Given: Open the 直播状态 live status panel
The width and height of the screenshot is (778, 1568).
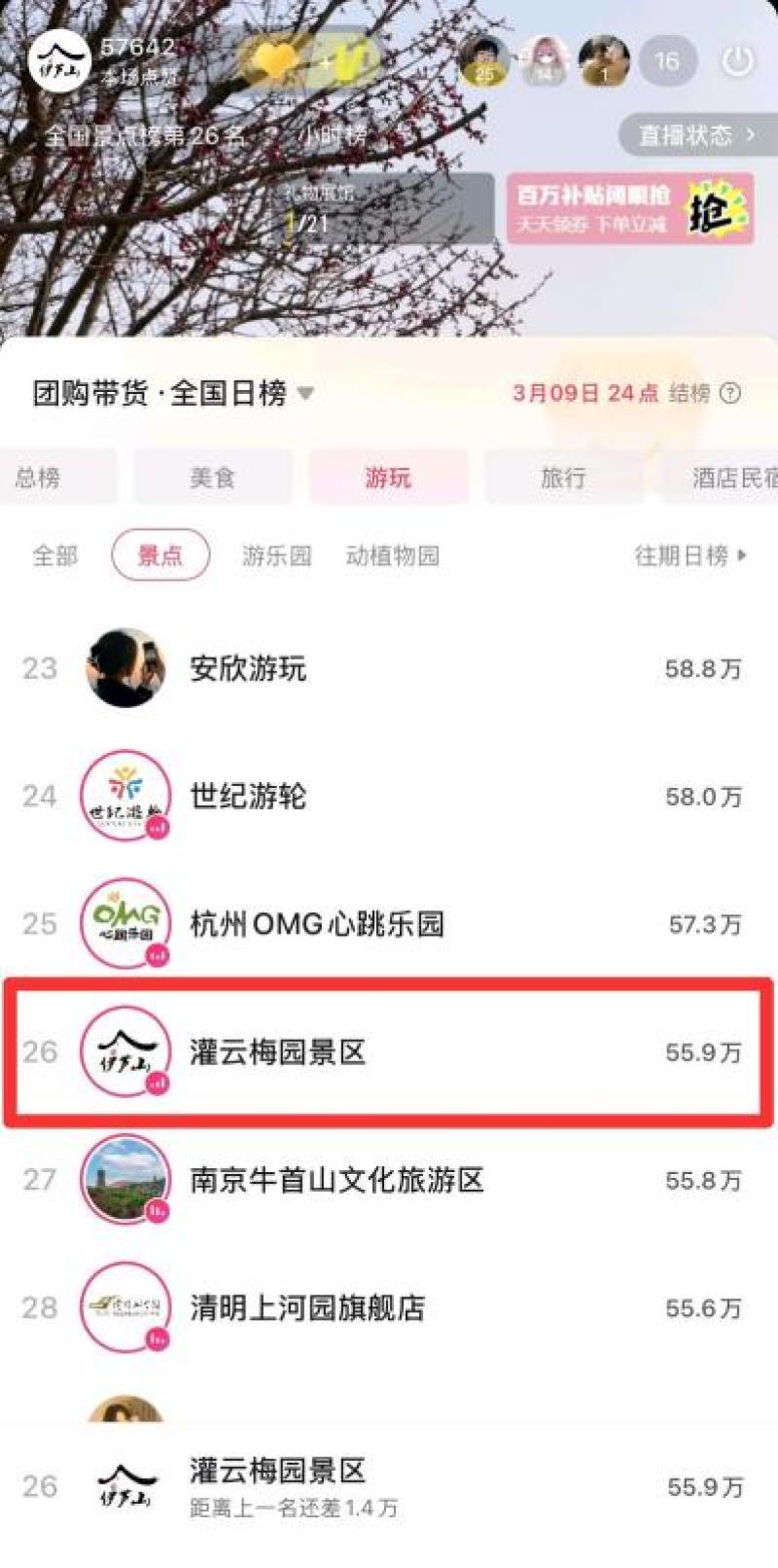Looking at the screenshot, I should (697, 135).
